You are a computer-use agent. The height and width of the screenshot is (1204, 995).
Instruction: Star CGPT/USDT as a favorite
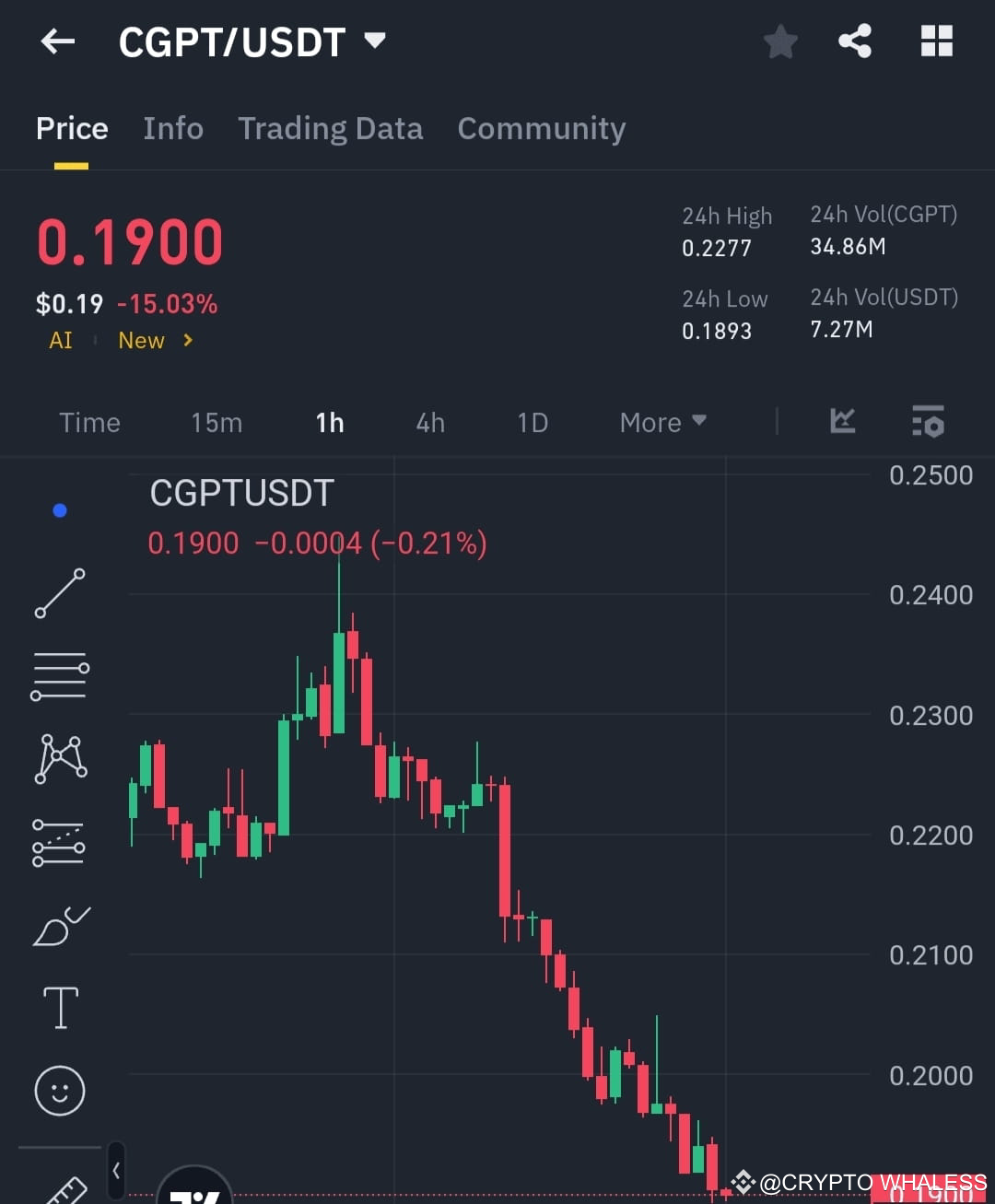tap(779, 41)
